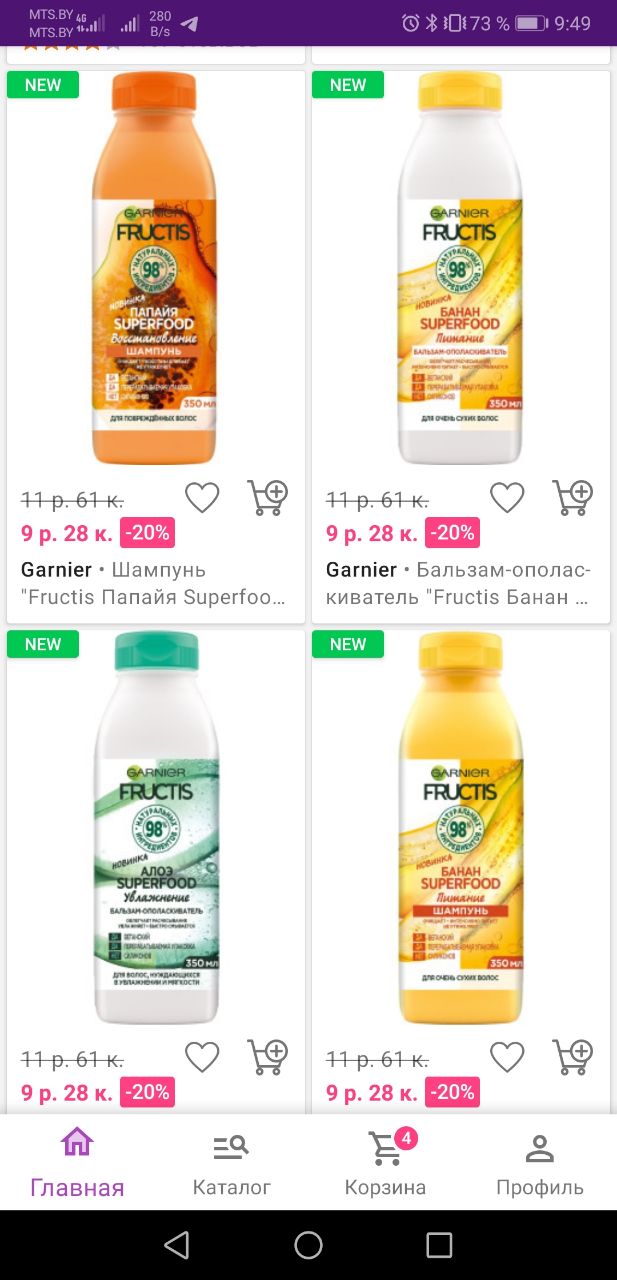This screenshot has height=1280, width=617.
Task: Add Fructis Папайя shampoo to favorites
Action: pos(202,497)
